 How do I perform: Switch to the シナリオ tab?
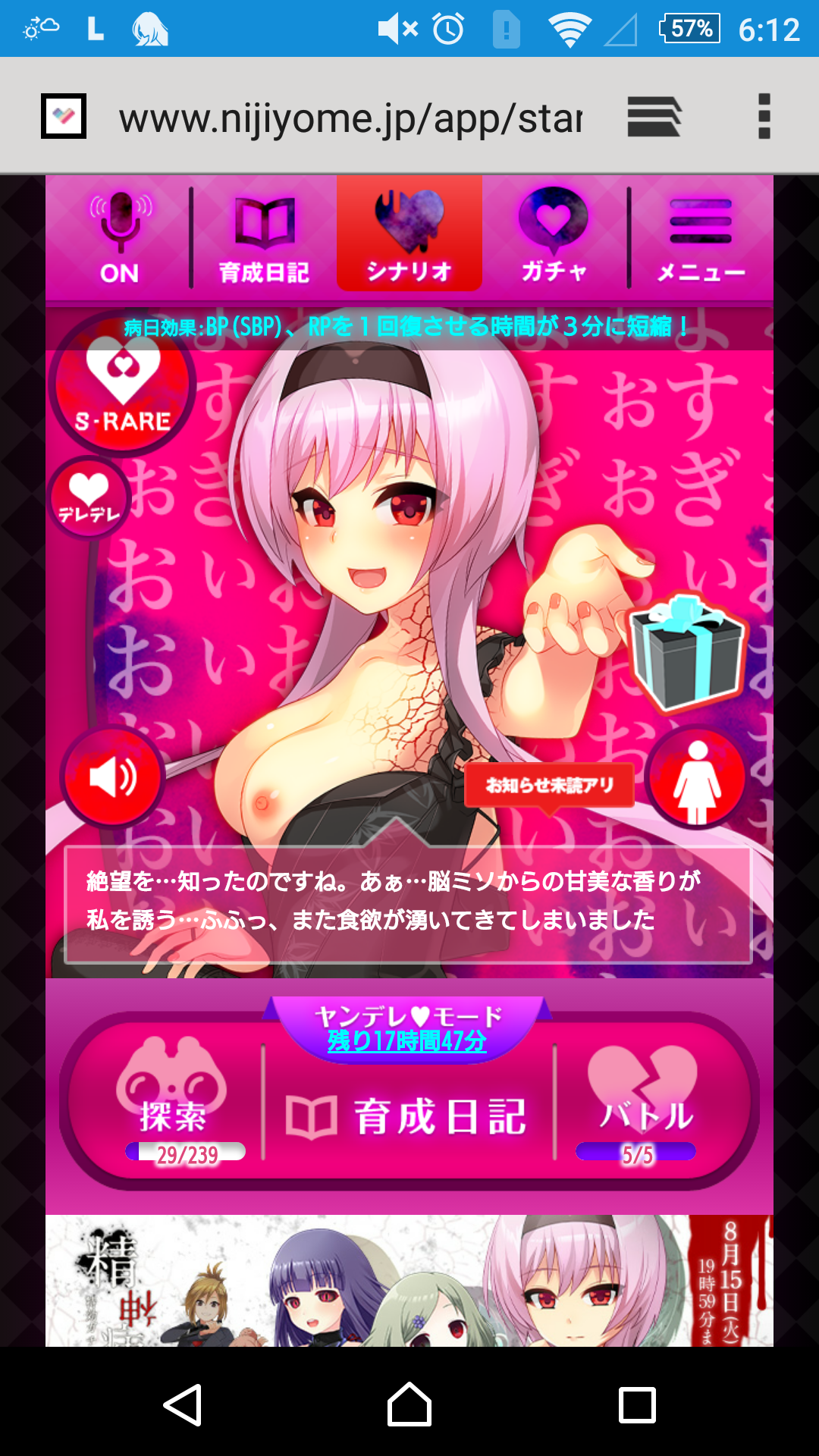[409, 235]
